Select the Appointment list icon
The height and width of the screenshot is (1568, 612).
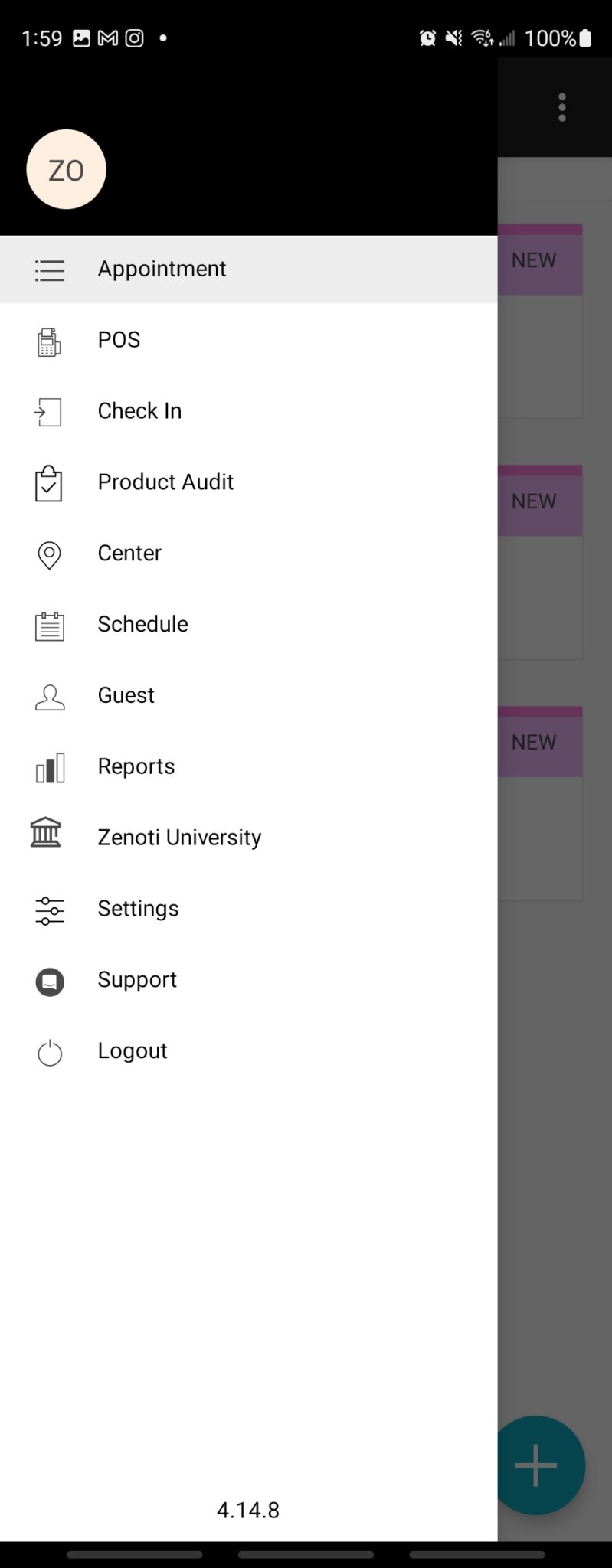[x=49, y=269]
